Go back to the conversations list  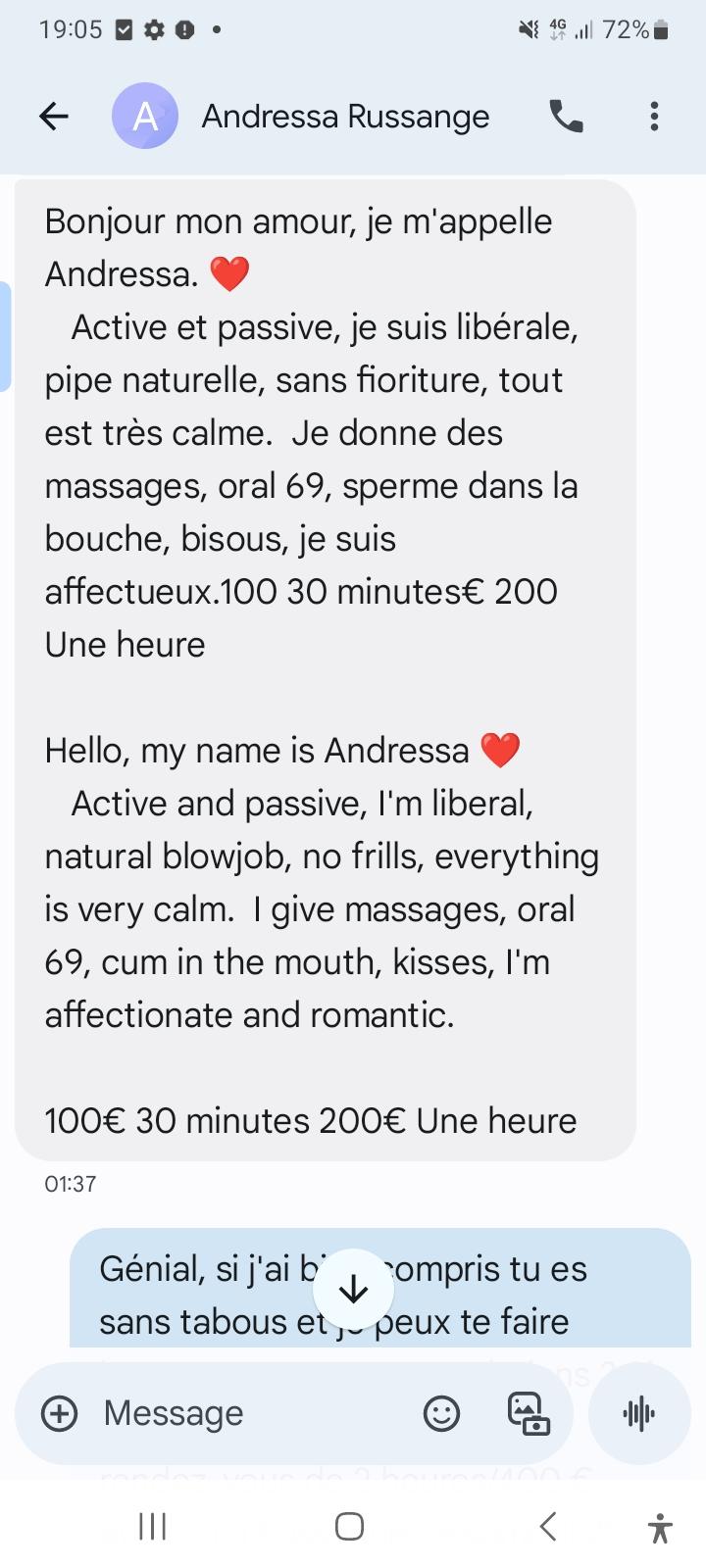(x=54, y=117)
